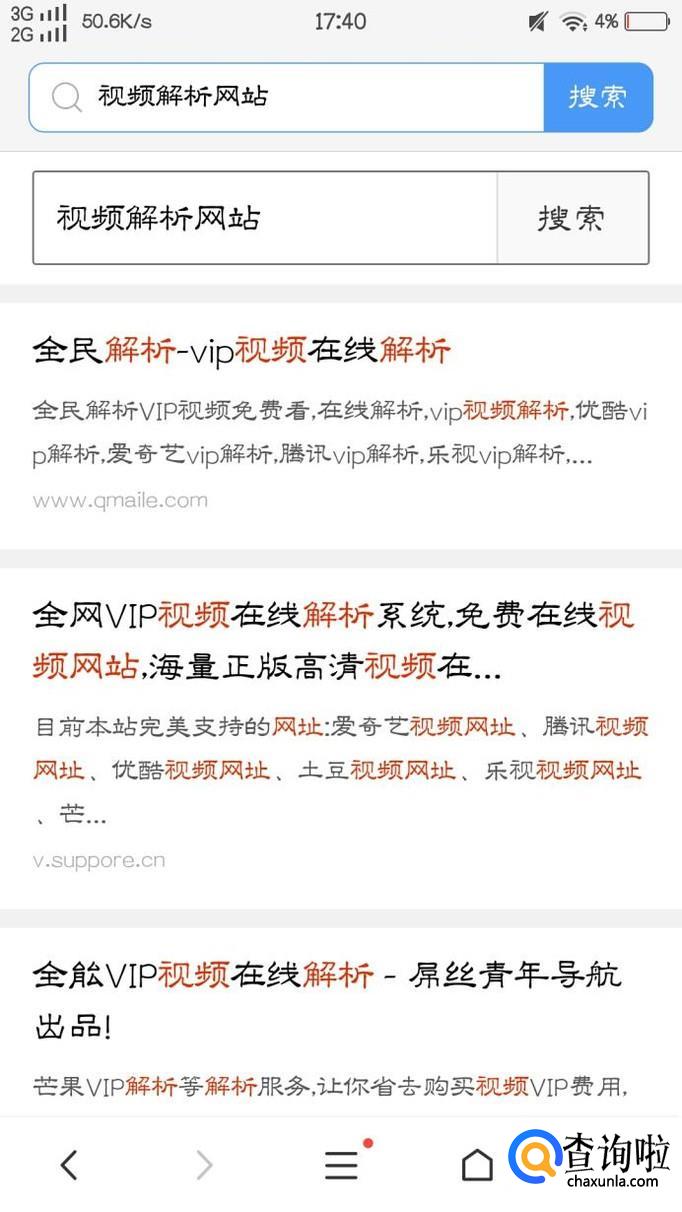
Task: Open the 全能VIP视频在线解析 屌丝青年导航 result
Action: pos(327,975)
